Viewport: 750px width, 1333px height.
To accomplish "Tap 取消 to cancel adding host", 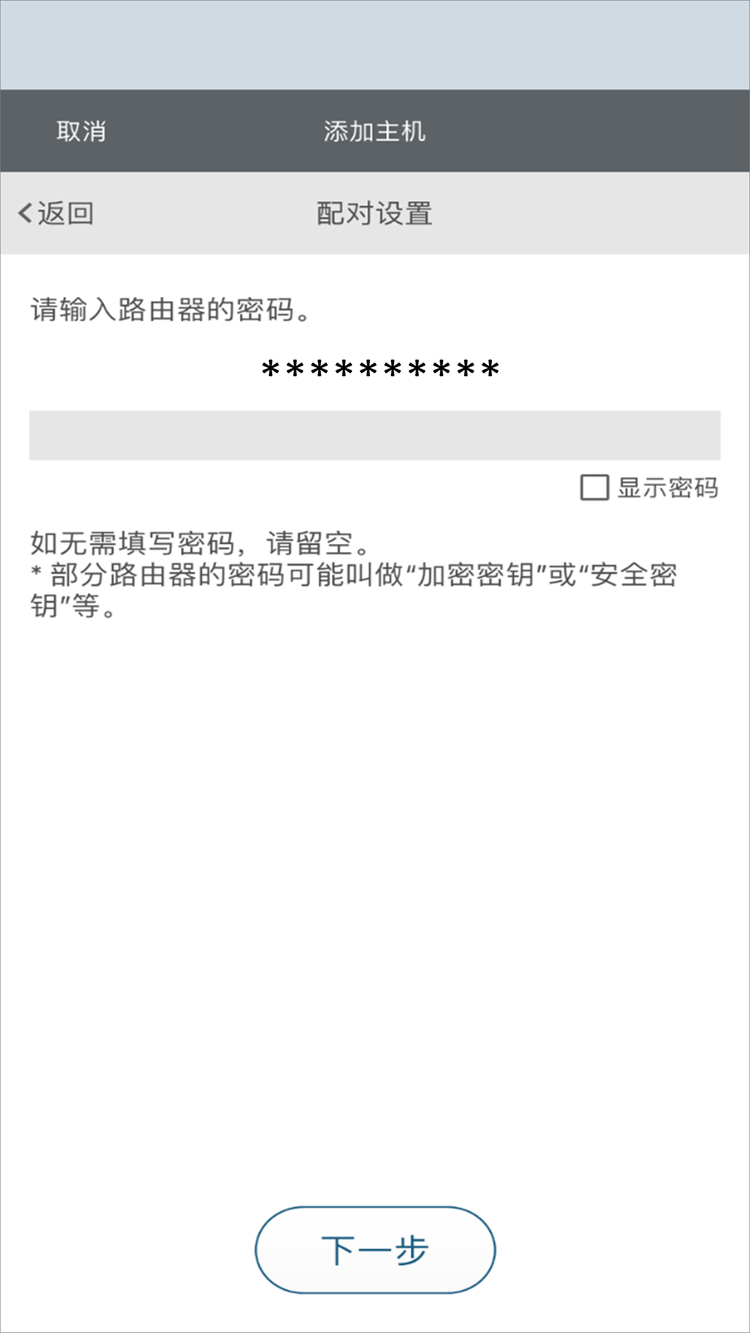I will 81,131.
